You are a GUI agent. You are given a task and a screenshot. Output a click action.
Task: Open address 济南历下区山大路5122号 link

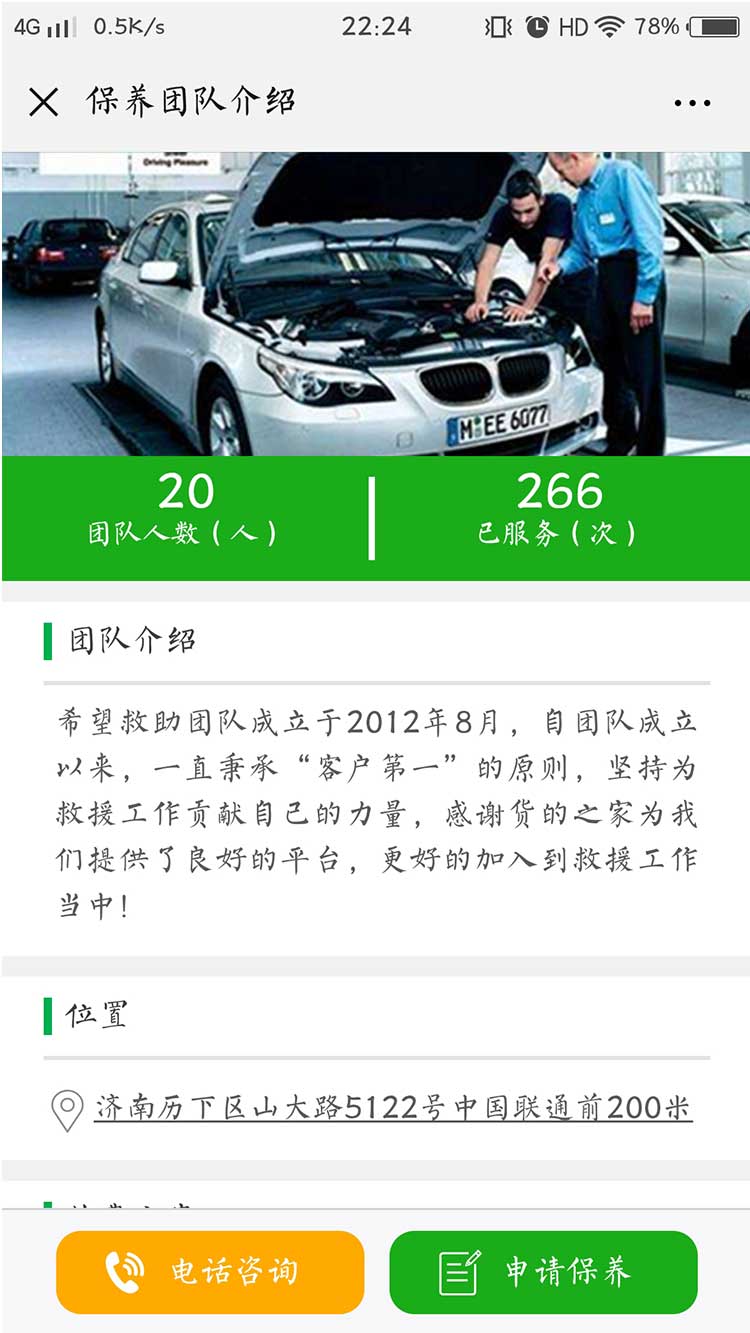pos(392,1108)
